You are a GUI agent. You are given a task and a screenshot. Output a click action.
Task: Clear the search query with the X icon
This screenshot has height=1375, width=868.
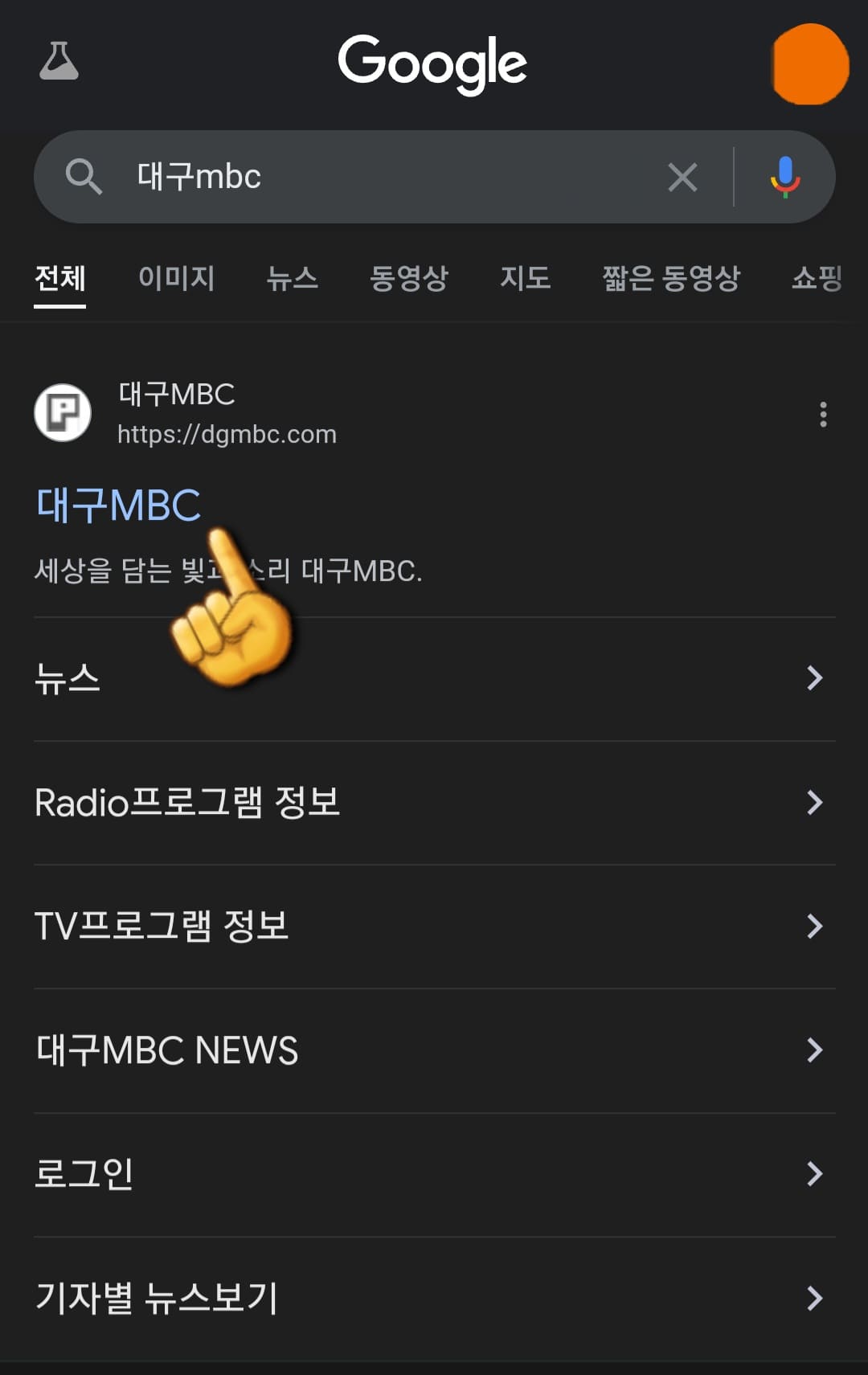click(682, 177)
